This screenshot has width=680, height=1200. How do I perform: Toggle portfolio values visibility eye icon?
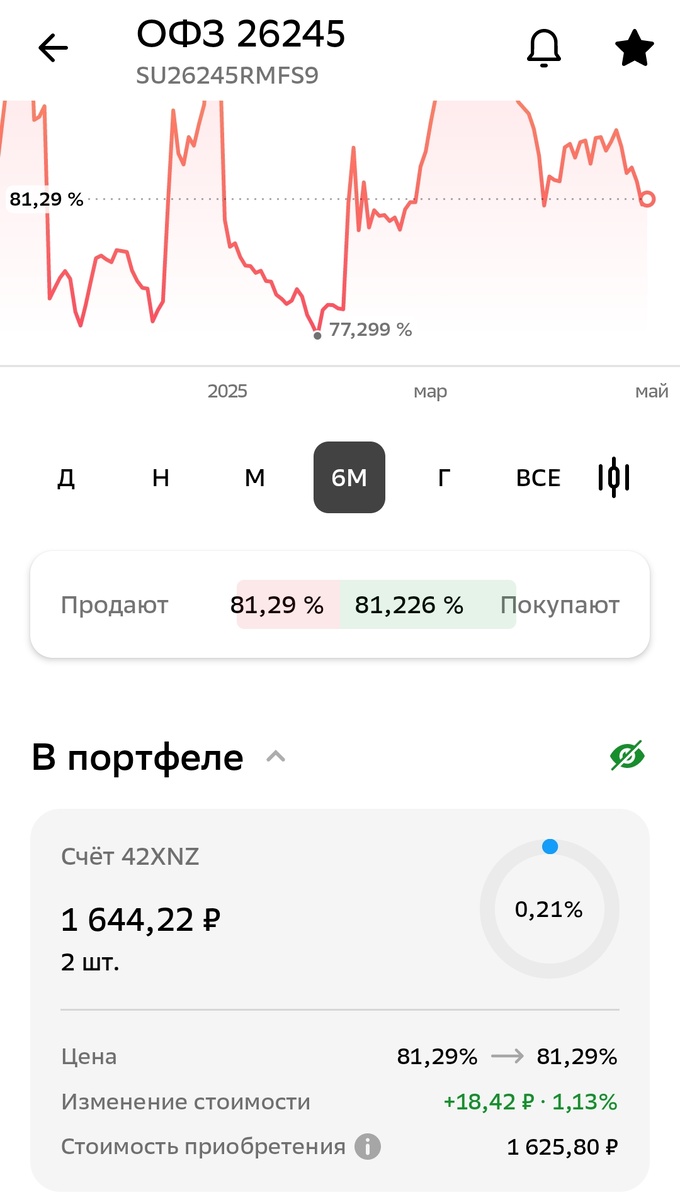click(x=627, y=756)
